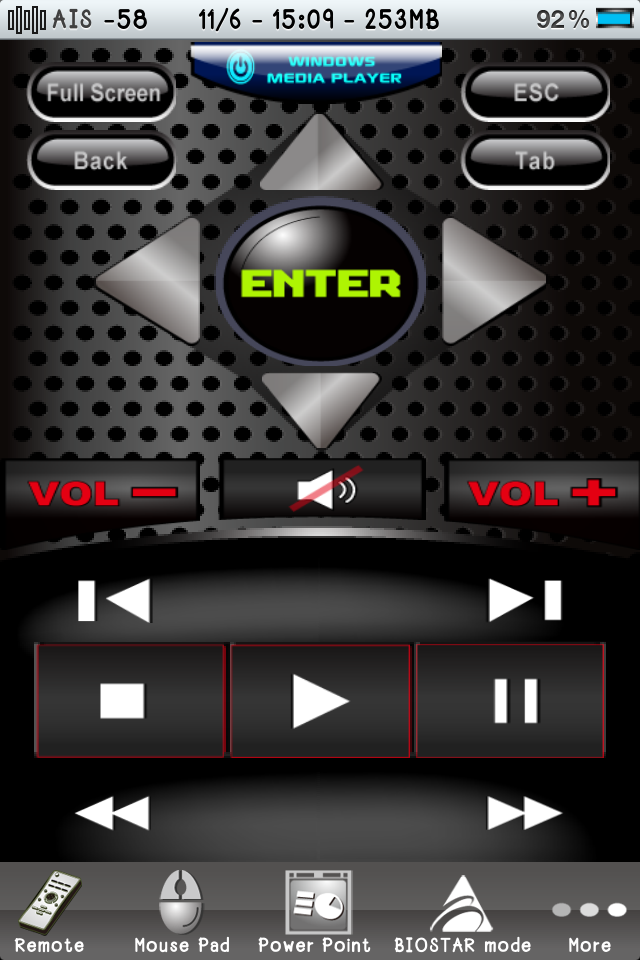This screenshot has height=960, width=640.
Task: Tap the up arrow on the d-pad
Action: pyautogui.click(x=320, y=155)
